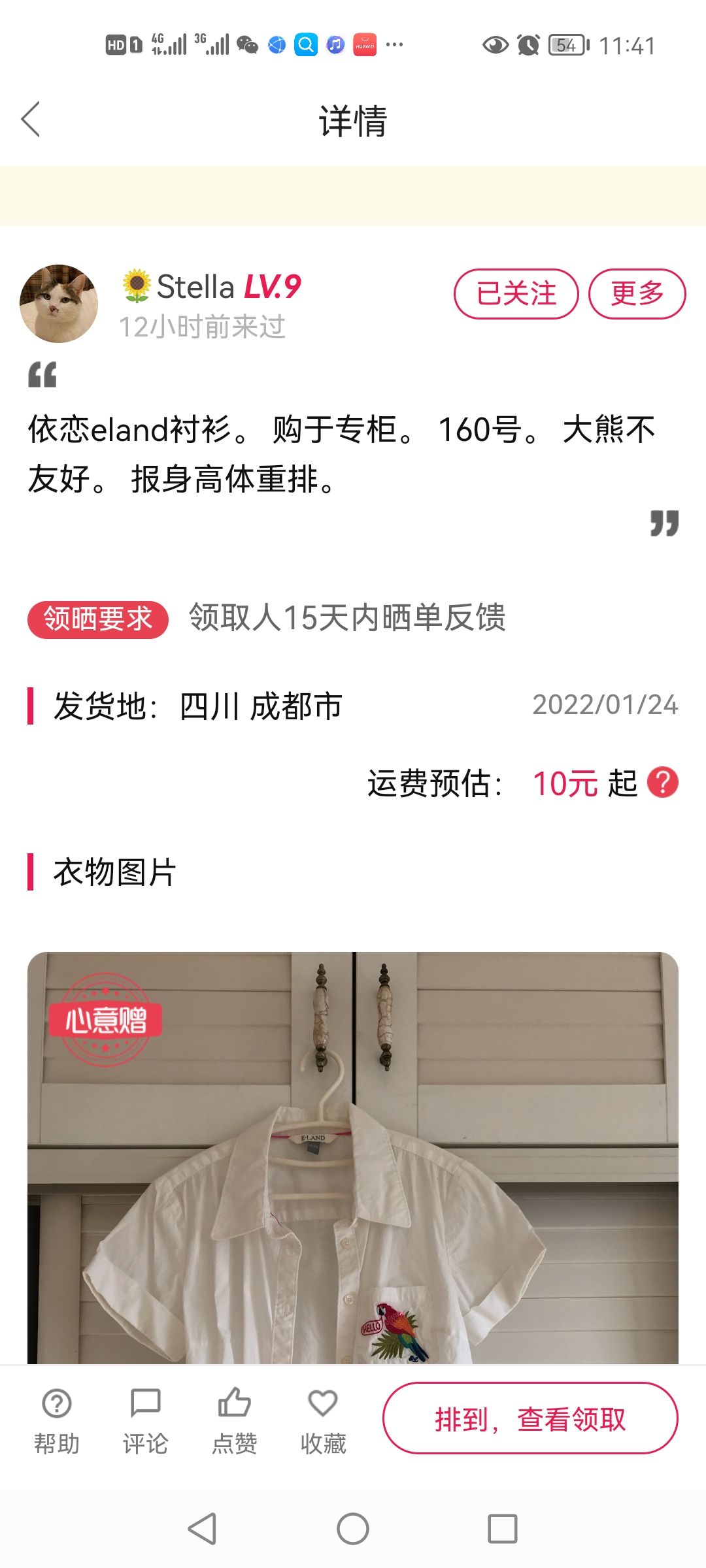Tap the 已关注 follow button
The image size is (706, 1568).
[x=516, y=294]
